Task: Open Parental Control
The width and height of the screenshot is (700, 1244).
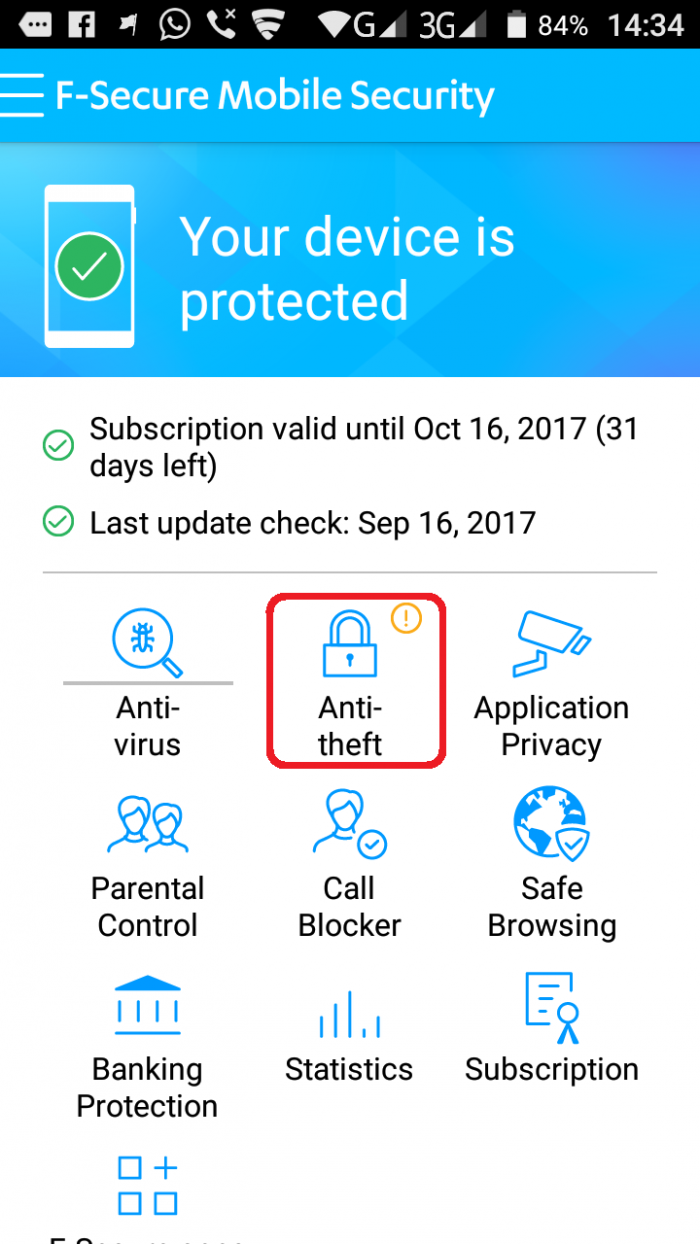Action: (148, 864)
